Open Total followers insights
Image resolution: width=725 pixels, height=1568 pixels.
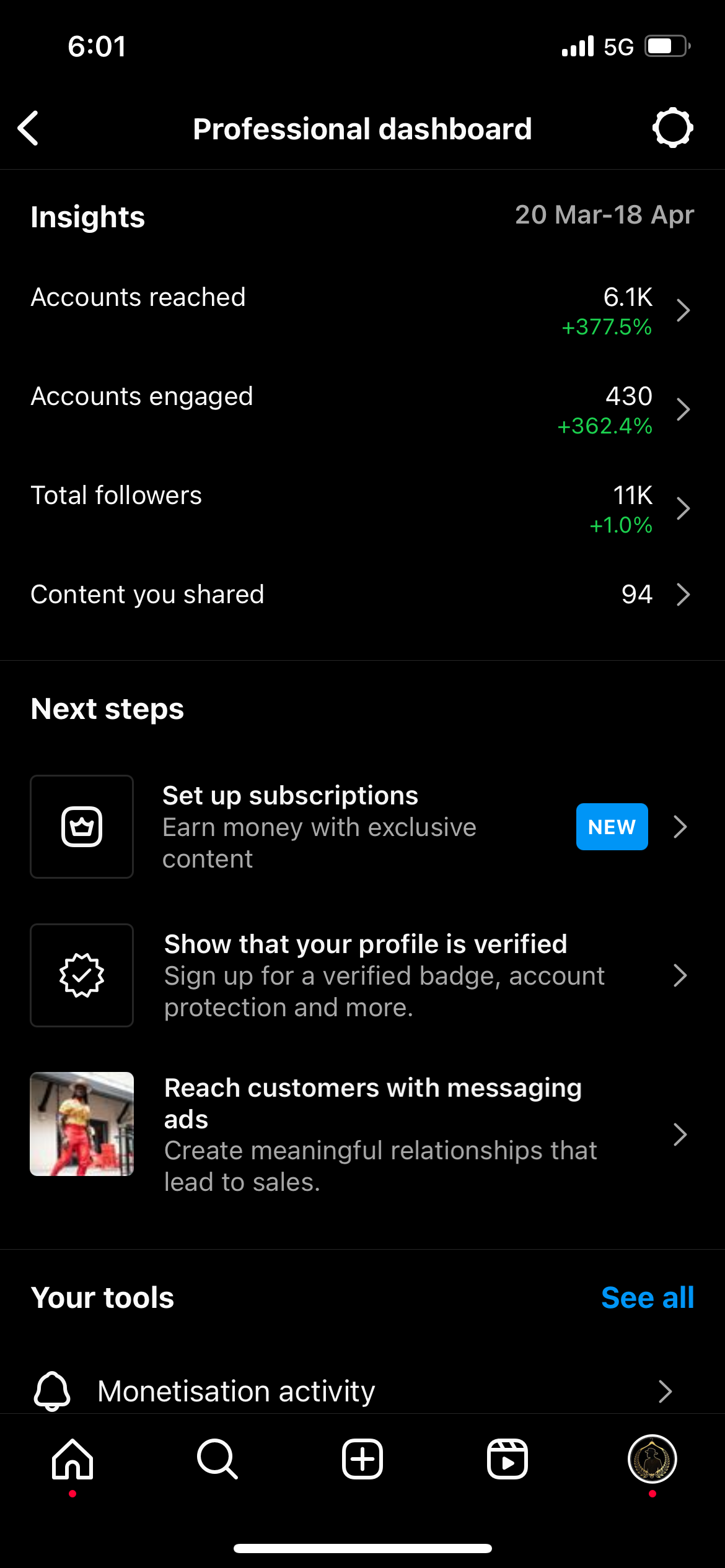pyautogui.click(x=362, y=509)
